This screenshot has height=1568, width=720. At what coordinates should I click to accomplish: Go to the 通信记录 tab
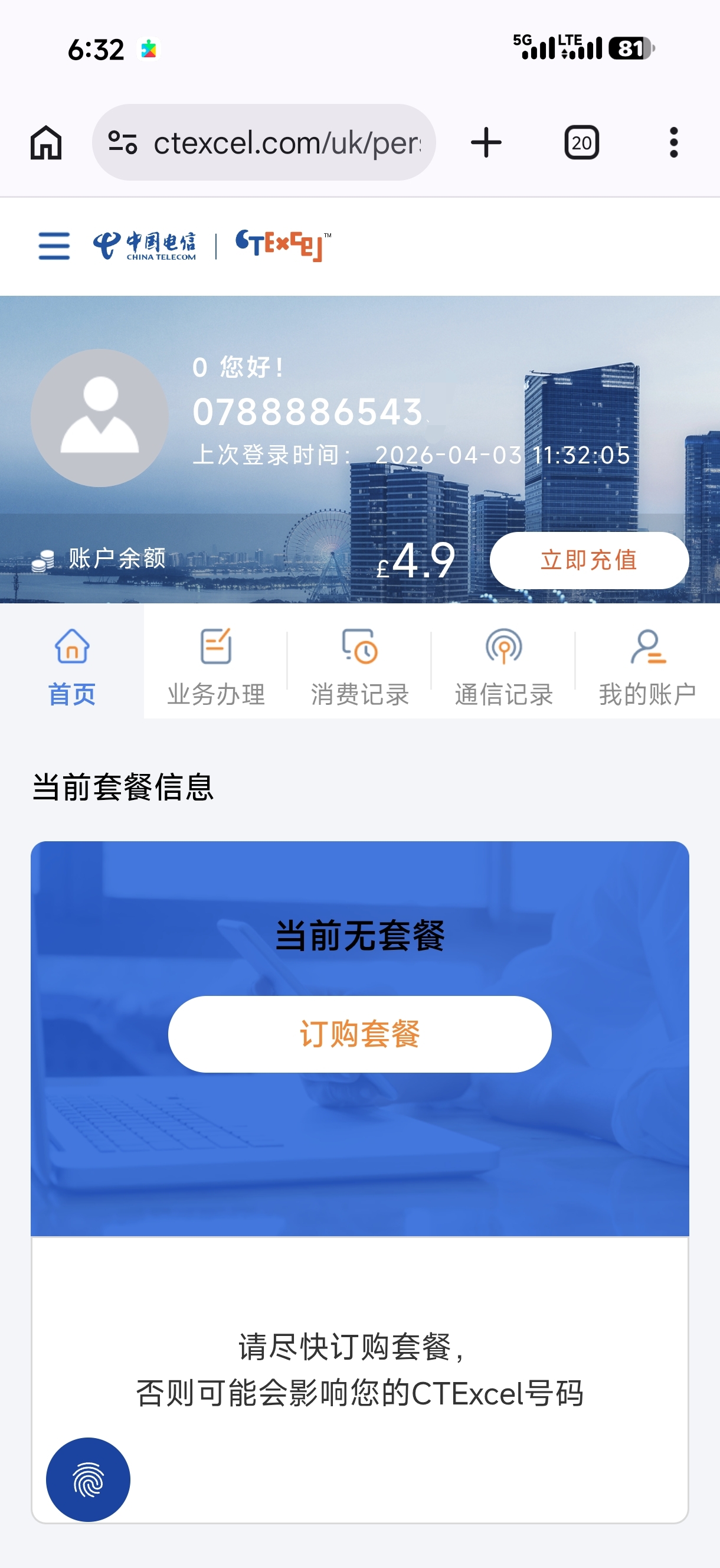(503, 666)
